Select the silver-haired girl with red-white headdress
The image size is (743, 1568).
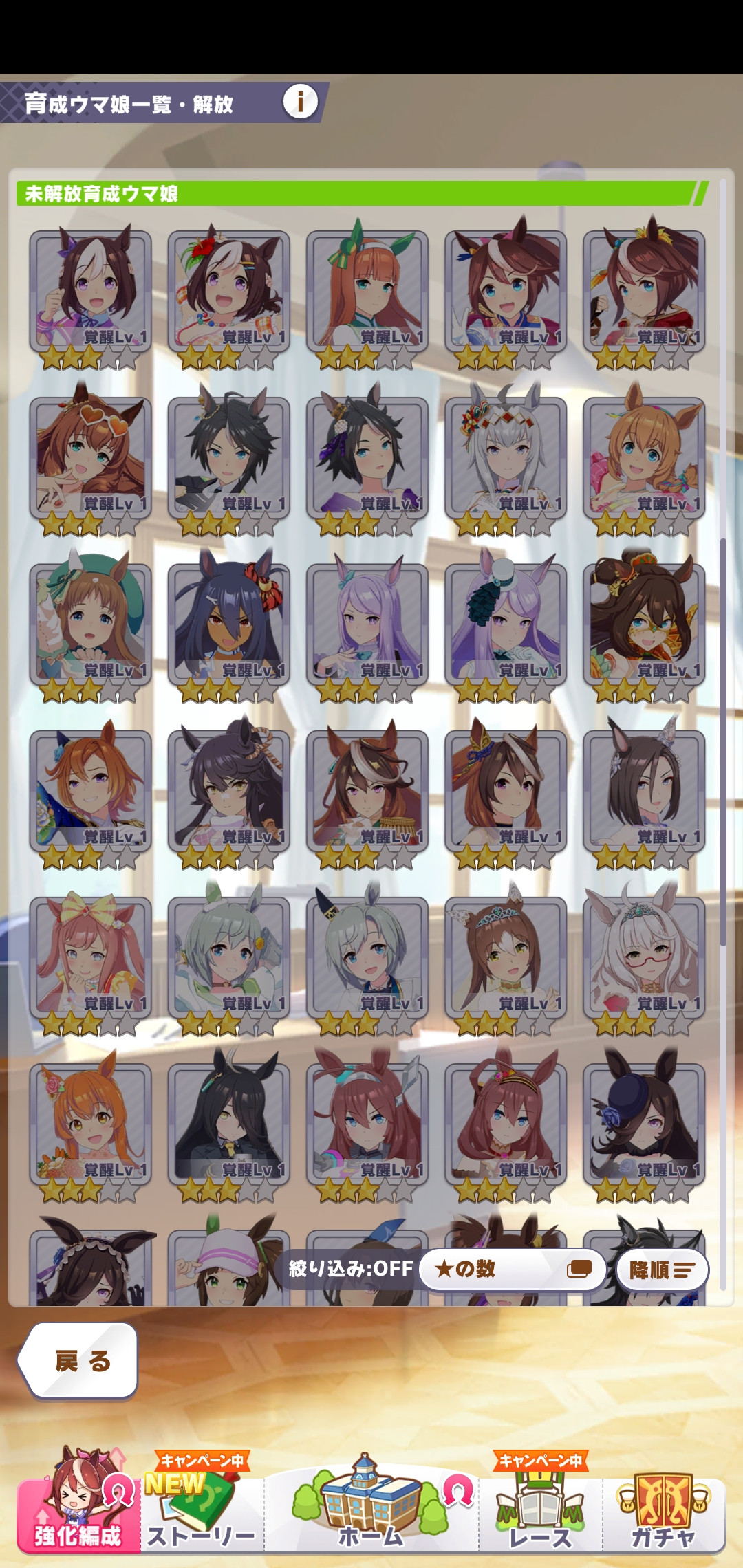pos(506,459)
